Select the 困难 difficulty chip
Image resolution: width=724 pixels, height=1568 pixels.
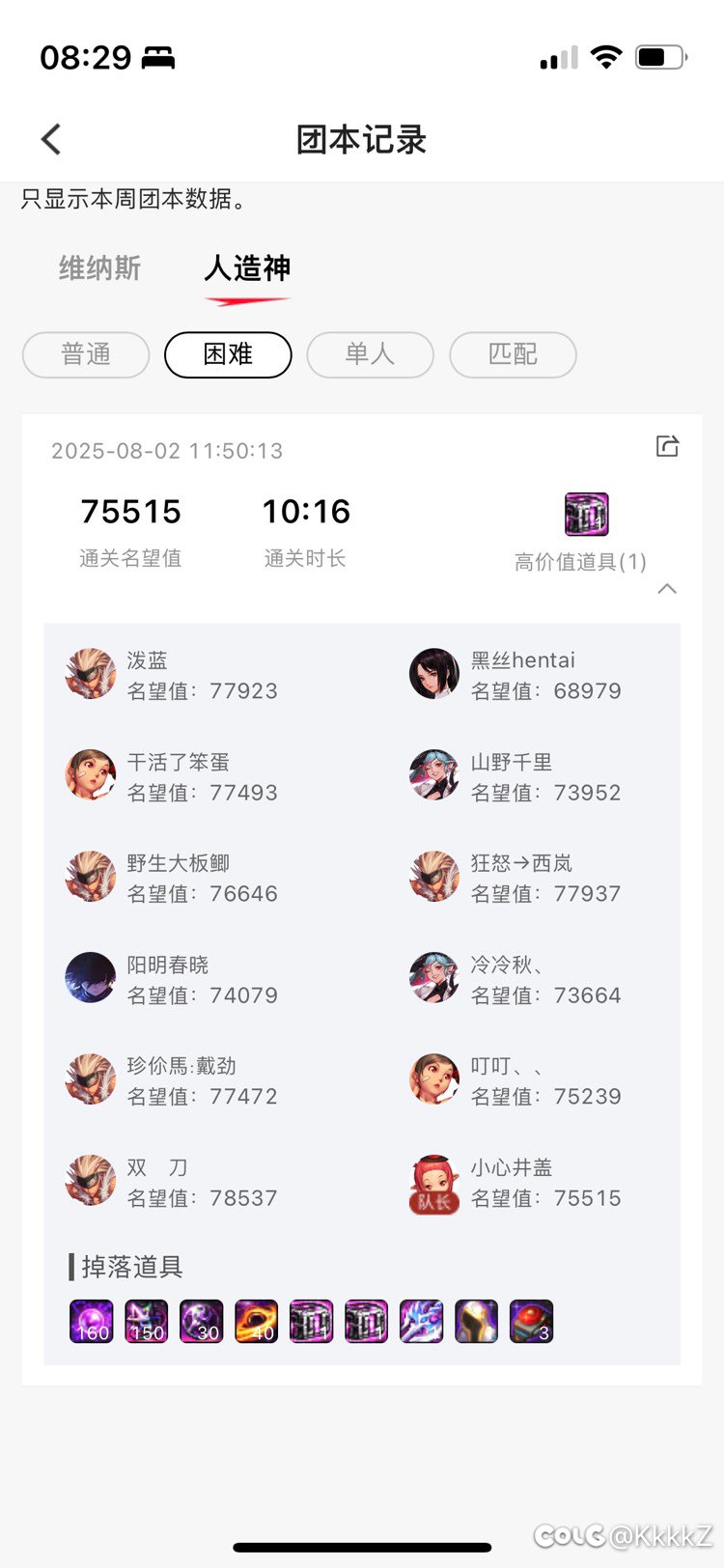(228, 354)
